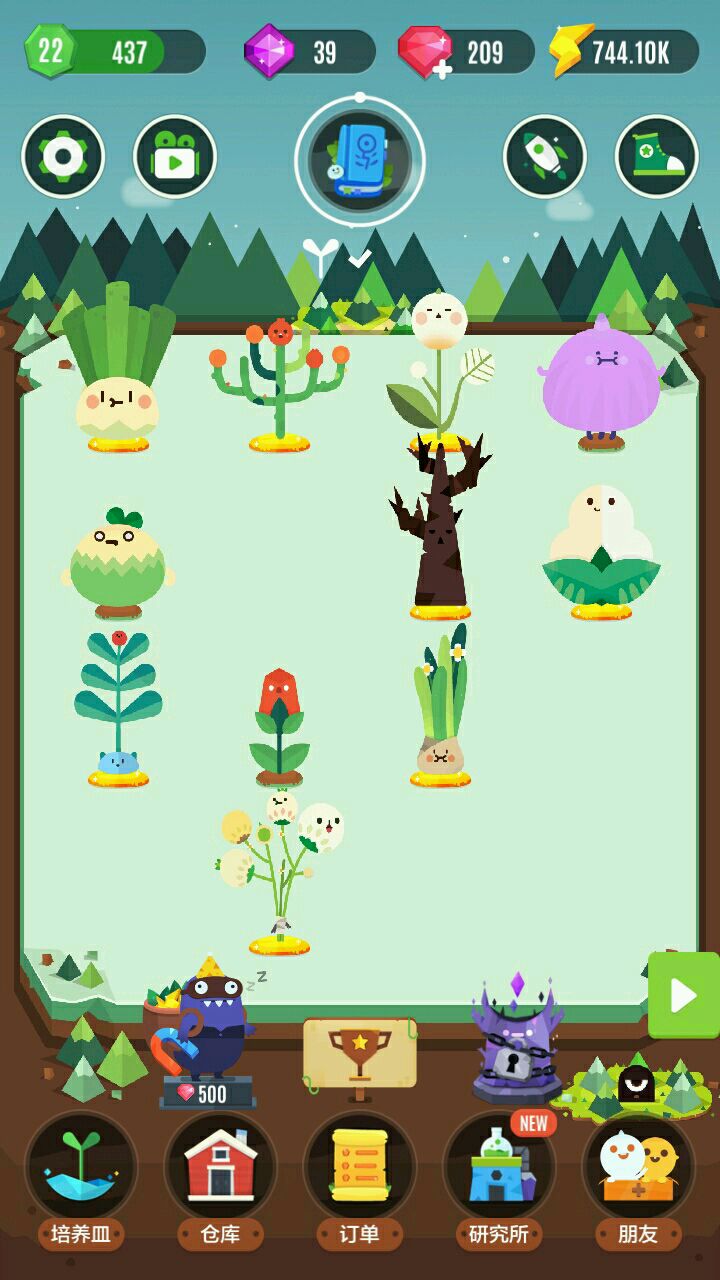Viewport: 720px width, 1280px height.
Task: Open the 订单 orders list
Action: (359, 1172)
